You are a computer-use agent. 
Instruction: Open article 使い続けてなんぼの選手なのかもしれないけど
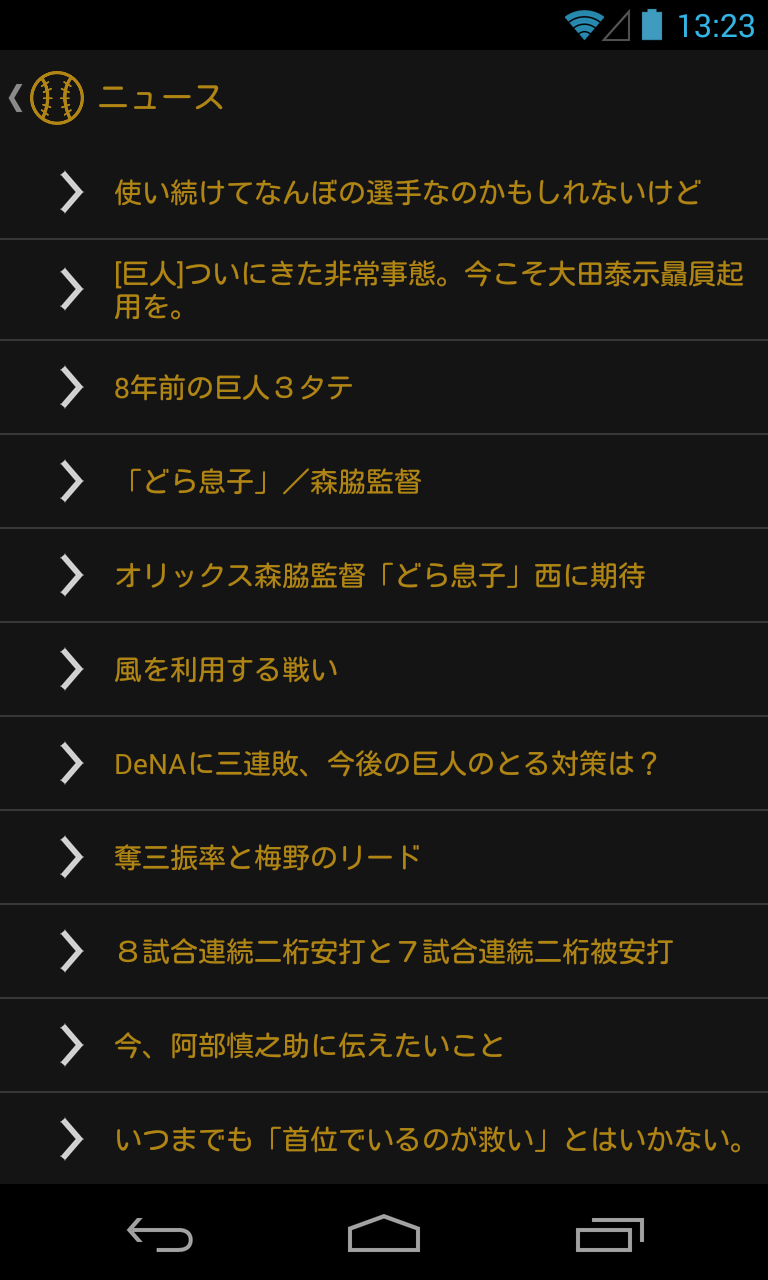coord(408,192)
